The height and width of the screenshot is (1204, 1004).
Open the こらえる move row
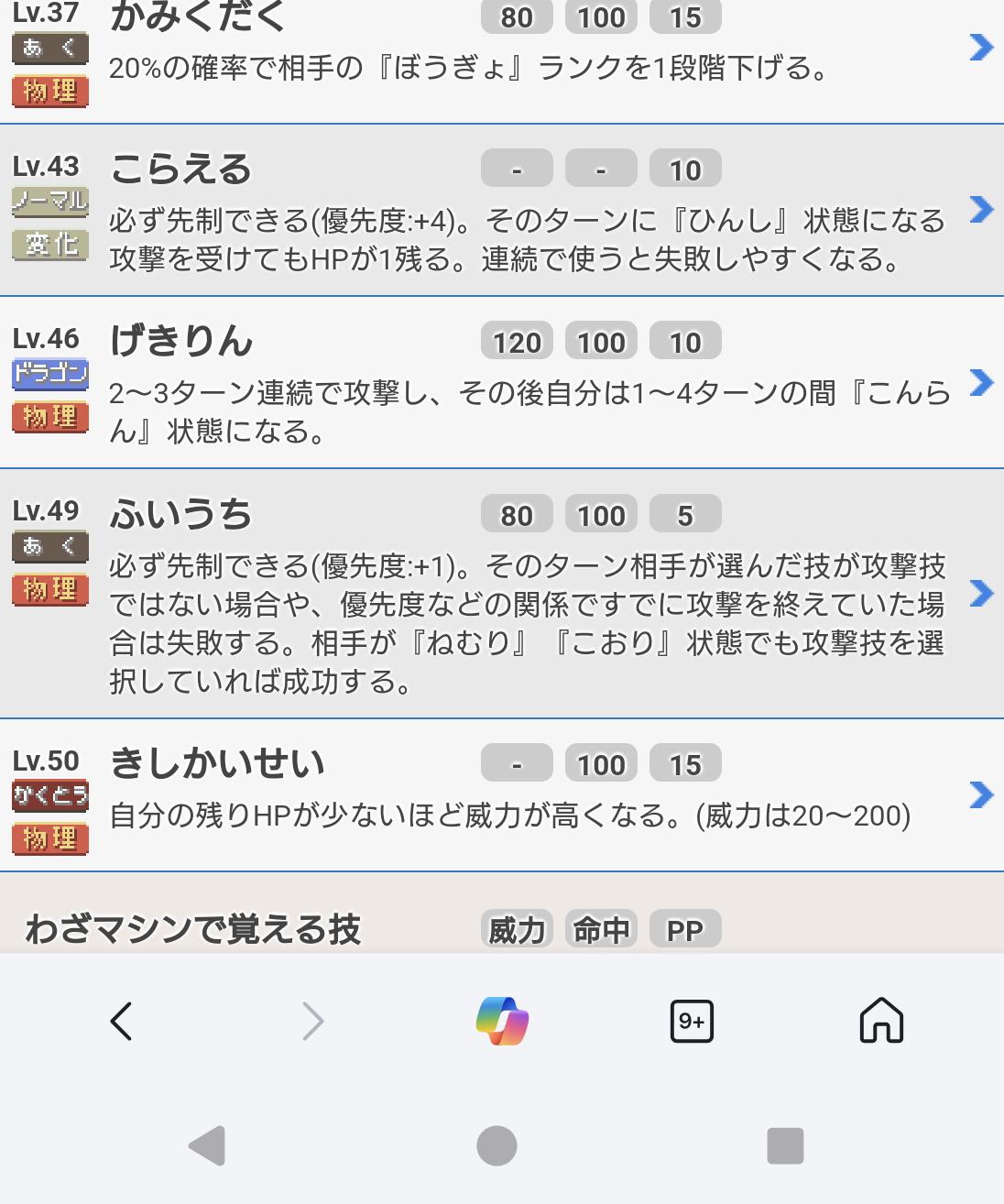click(981, 210)
